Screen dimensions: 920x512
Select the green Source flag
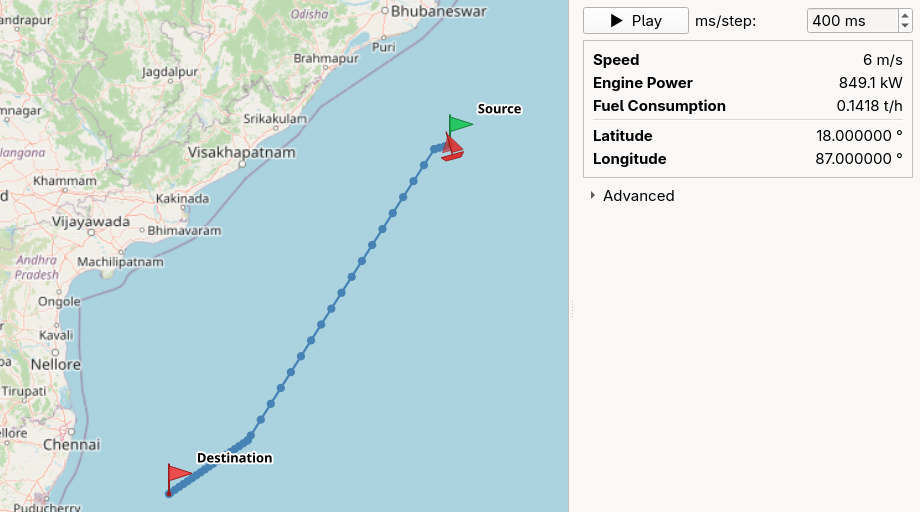pos(460,124)
